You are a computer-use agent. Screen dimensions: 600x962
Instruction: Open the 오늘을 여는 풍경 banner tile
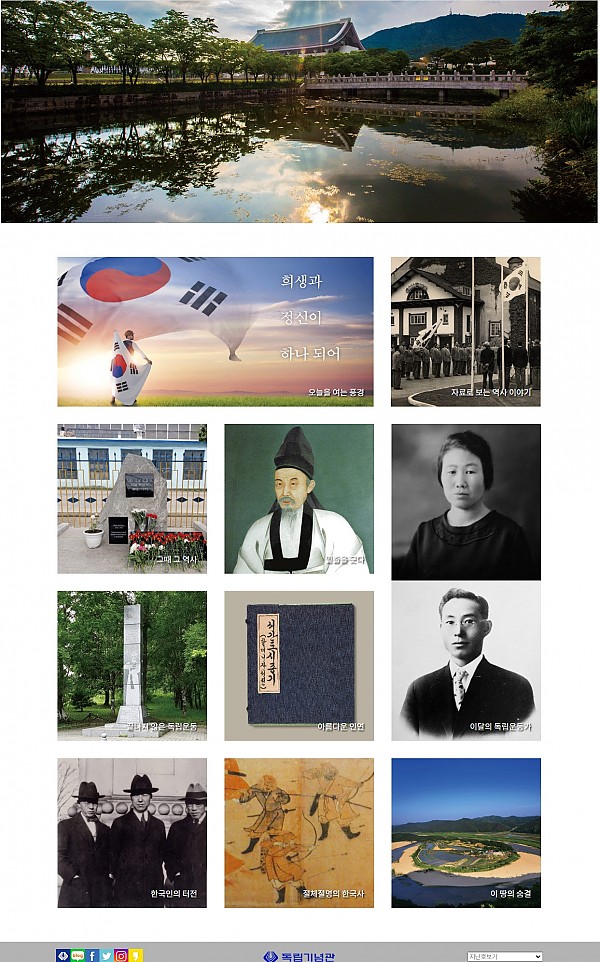pyautogui.click(x=215, y=331)
